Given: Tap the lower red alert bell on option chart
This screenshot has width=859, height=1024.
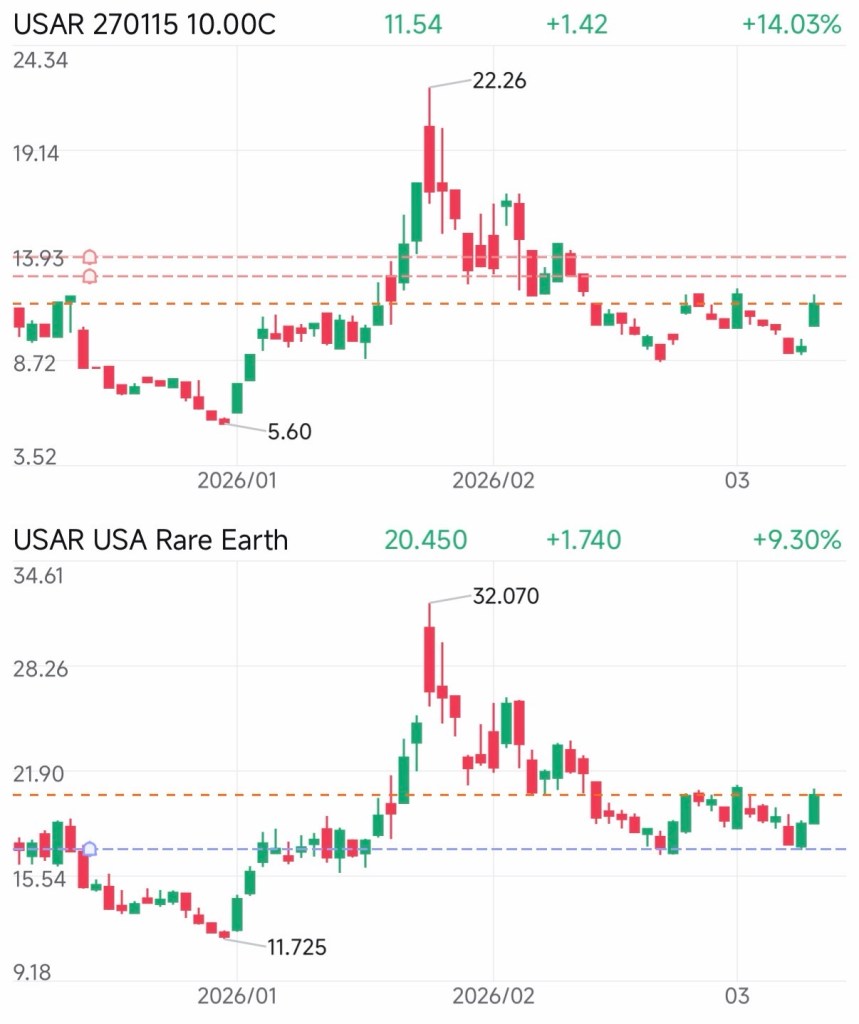Looking at the screenshot, I should pyautogui.click(x=90, y=276).
